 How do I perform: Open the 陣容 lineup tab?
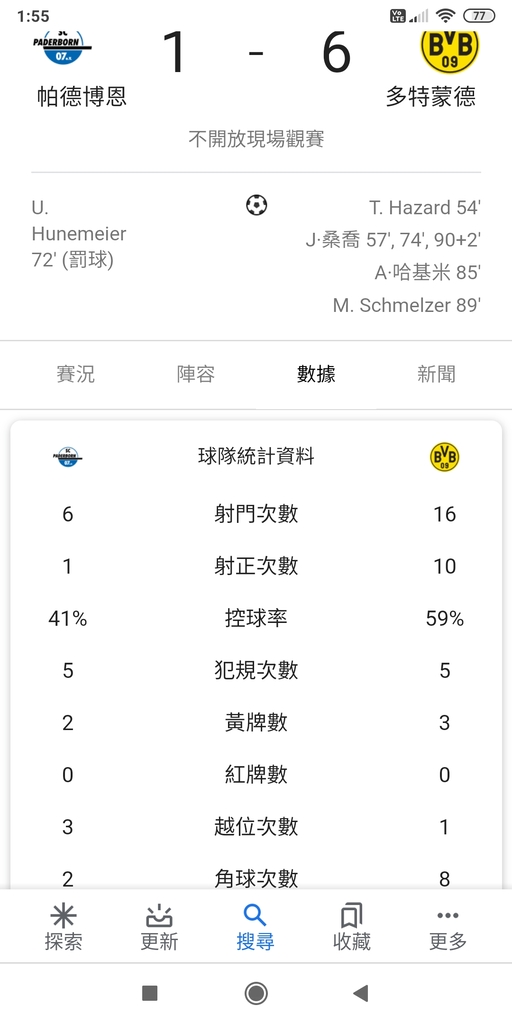(196, 374)
